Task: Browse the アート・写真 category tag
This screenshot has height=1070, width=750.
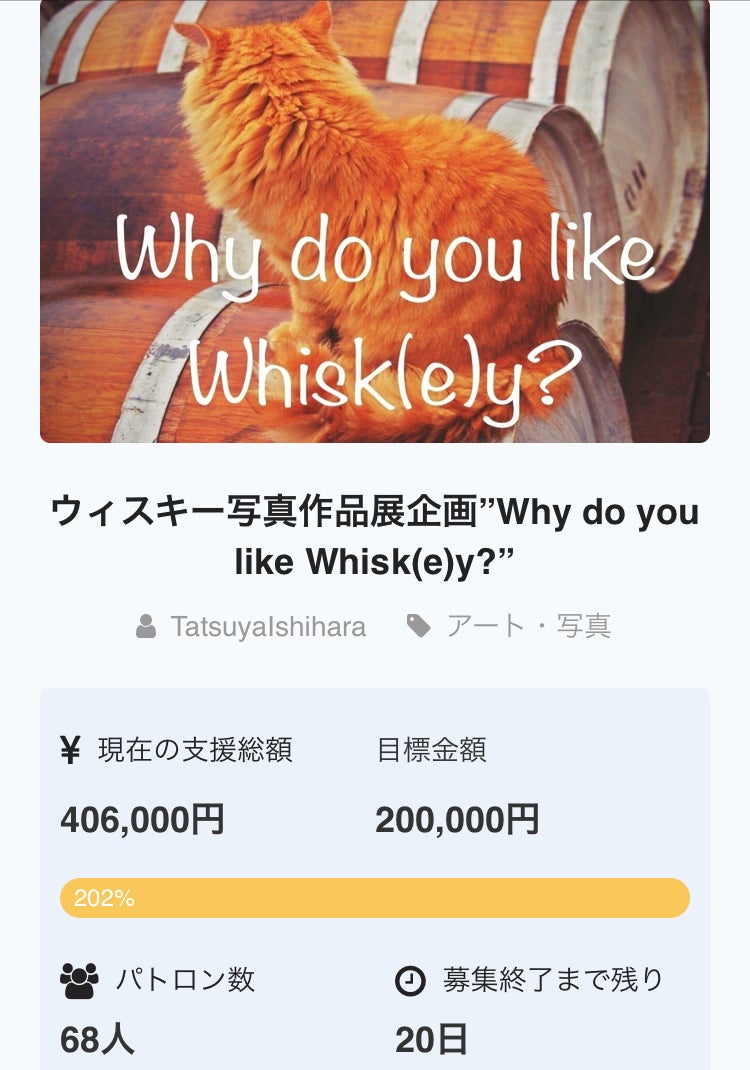Action: pos(528,627)
